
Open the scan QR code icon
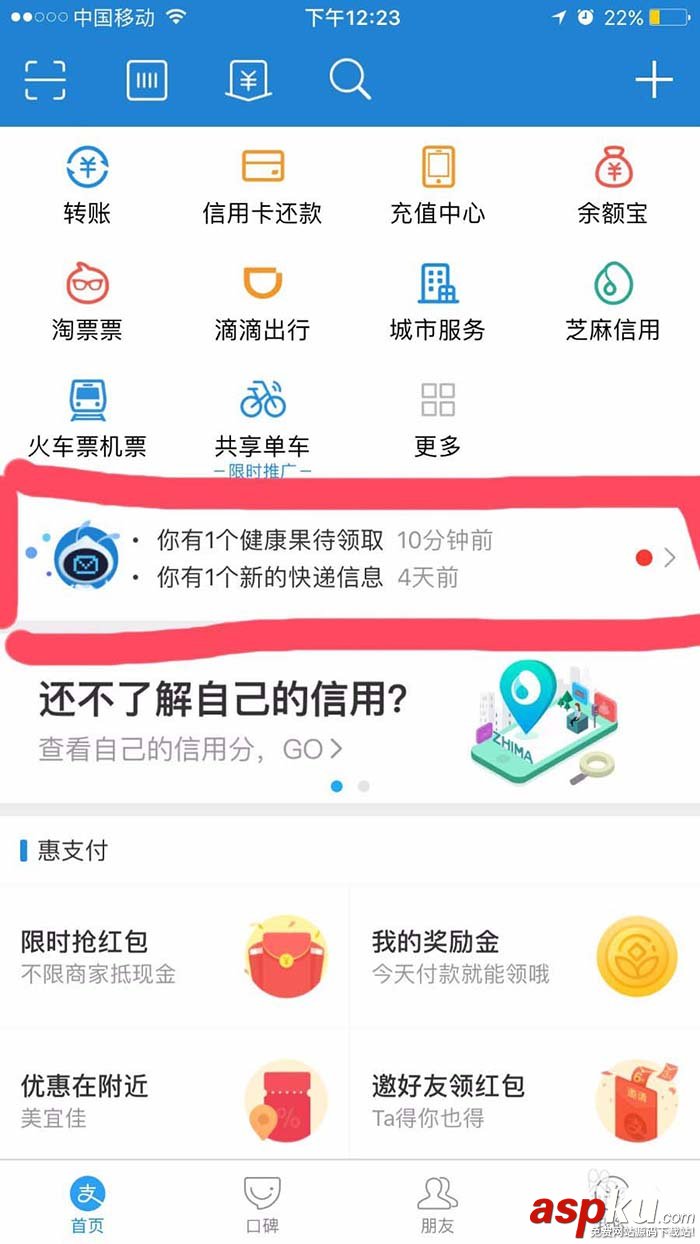pos(46,79)
